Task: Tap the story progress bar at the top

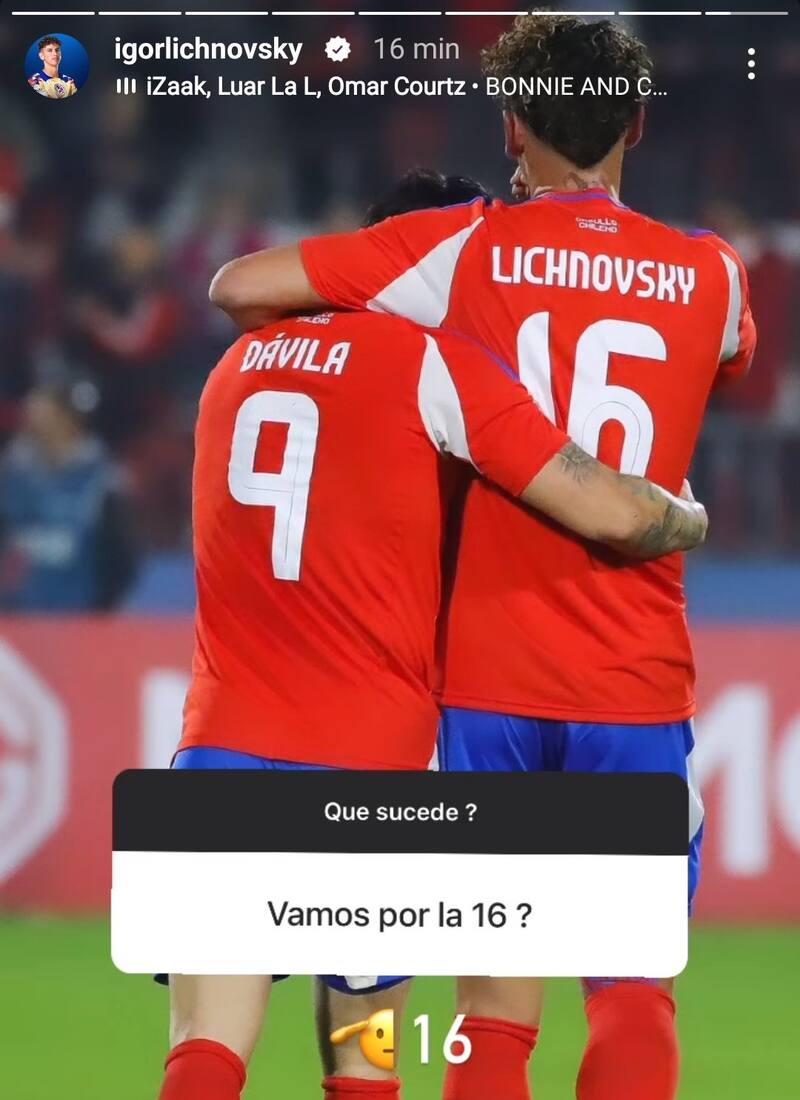Action: point(400,10)
